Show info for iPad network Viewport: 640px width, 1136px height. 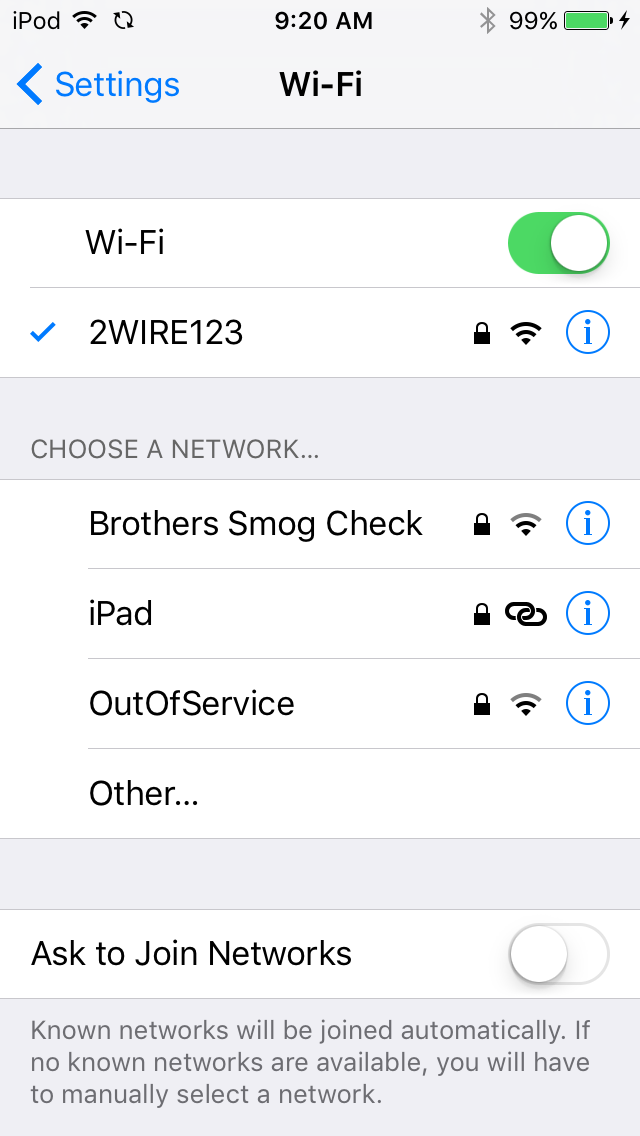587,614
